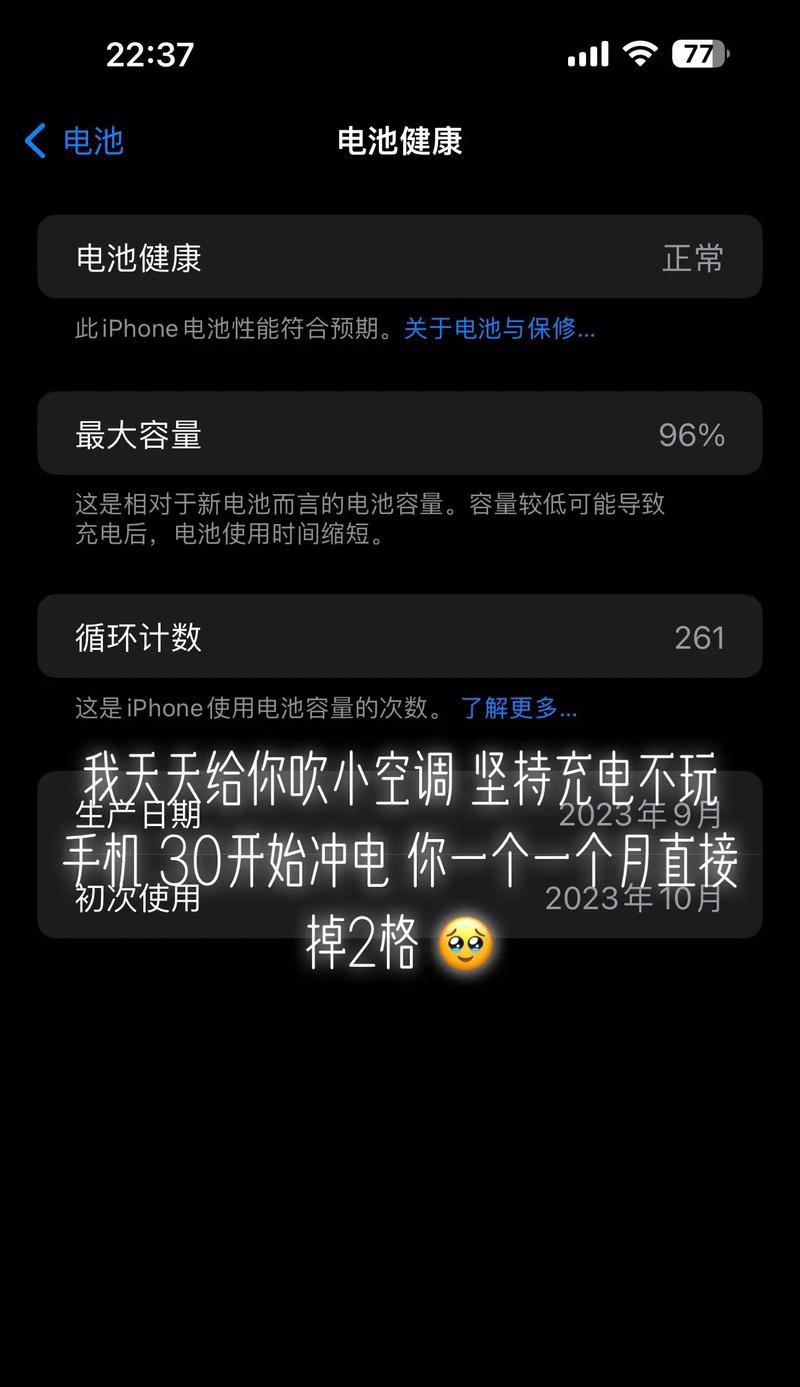The width and height of the screenshot is (800, 1387).
Task: Go back to the 电池 settings page
Action: pos(74,141)
